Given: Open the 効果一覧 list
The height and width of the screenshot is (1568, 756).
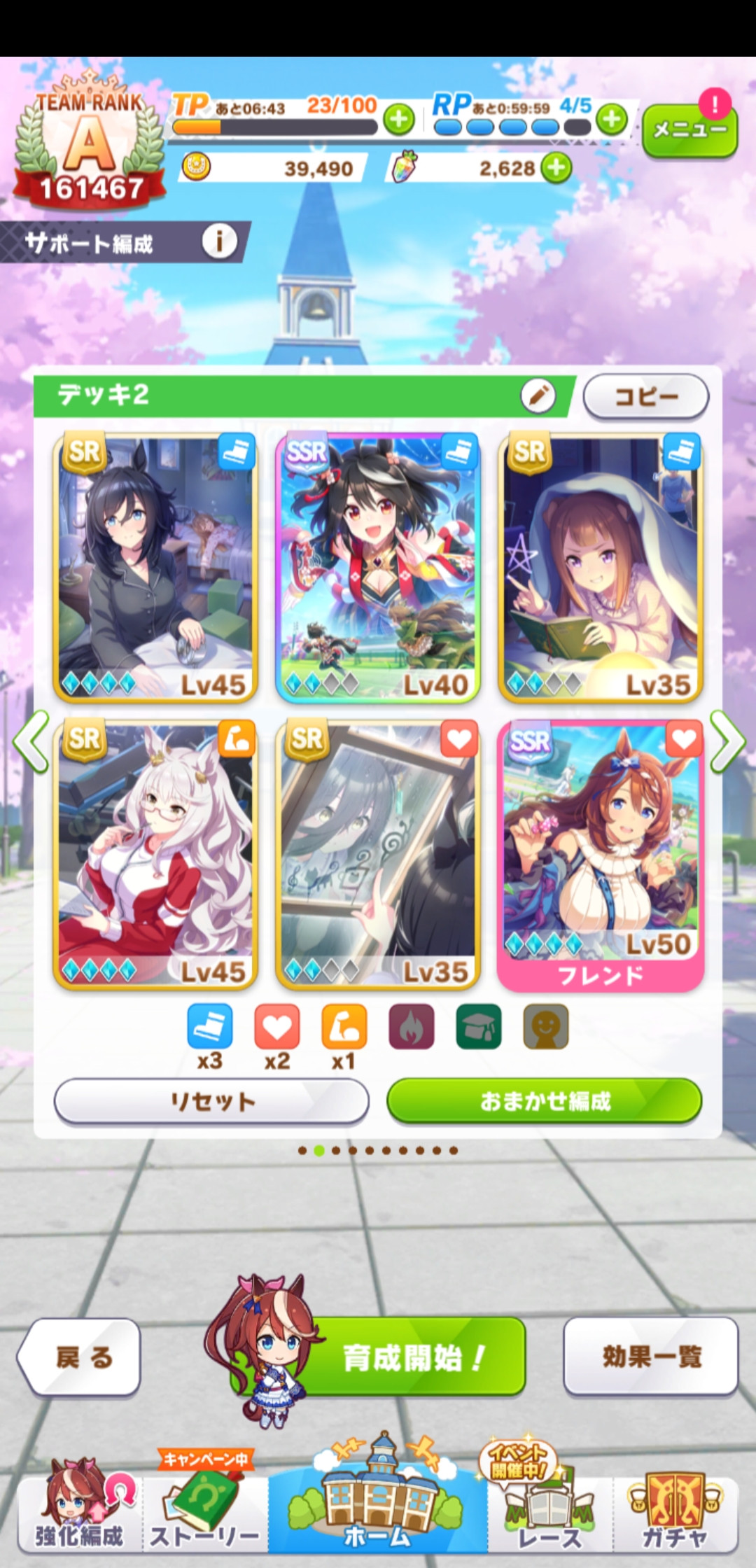Looking at the screenshot, I should tap(651, 1357).
